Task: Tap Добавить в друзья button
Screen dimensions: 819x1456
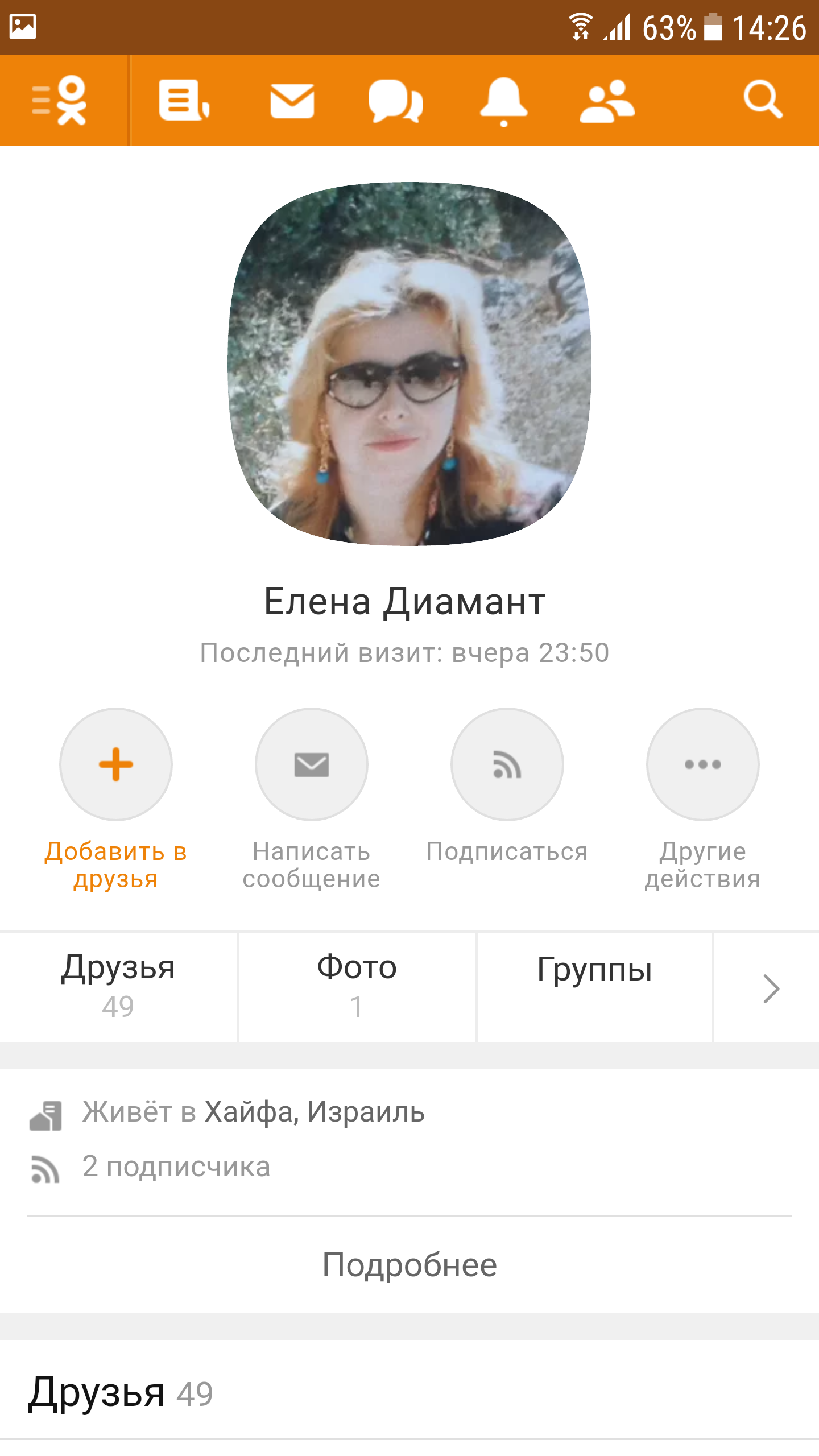Action: tap(116, 764)
